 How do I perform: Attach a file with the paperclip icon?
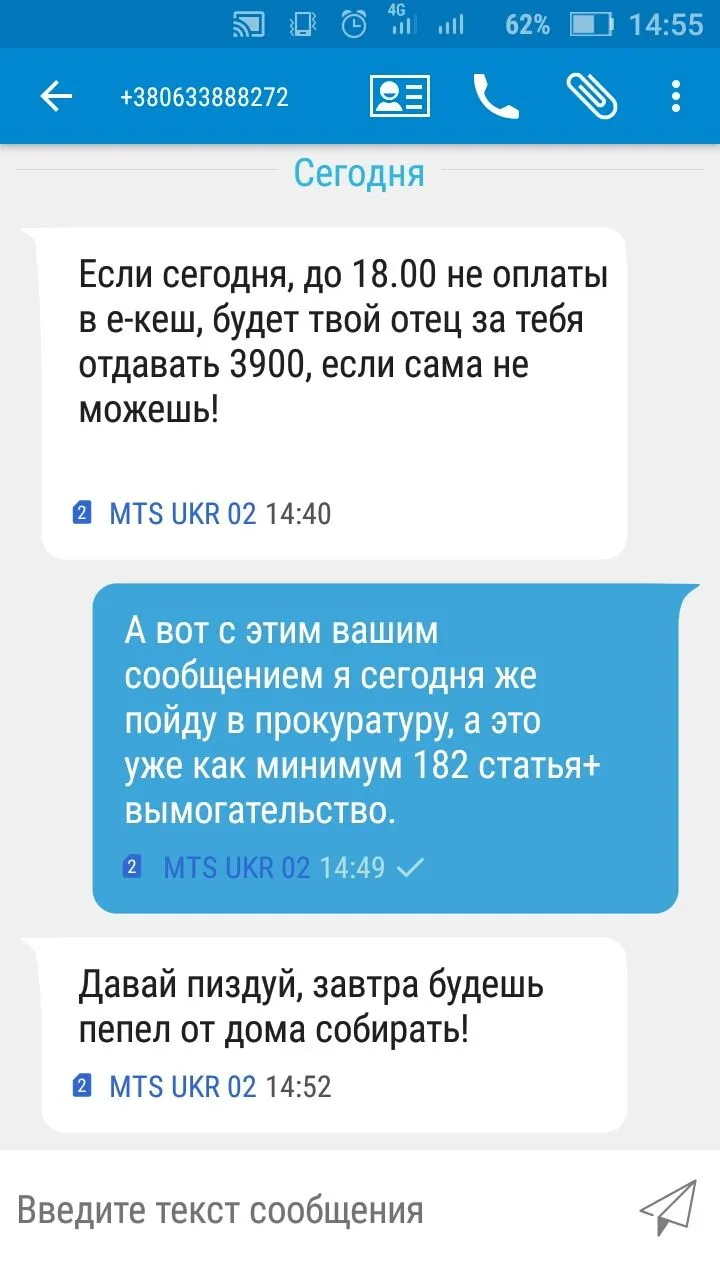click(592, 97)
